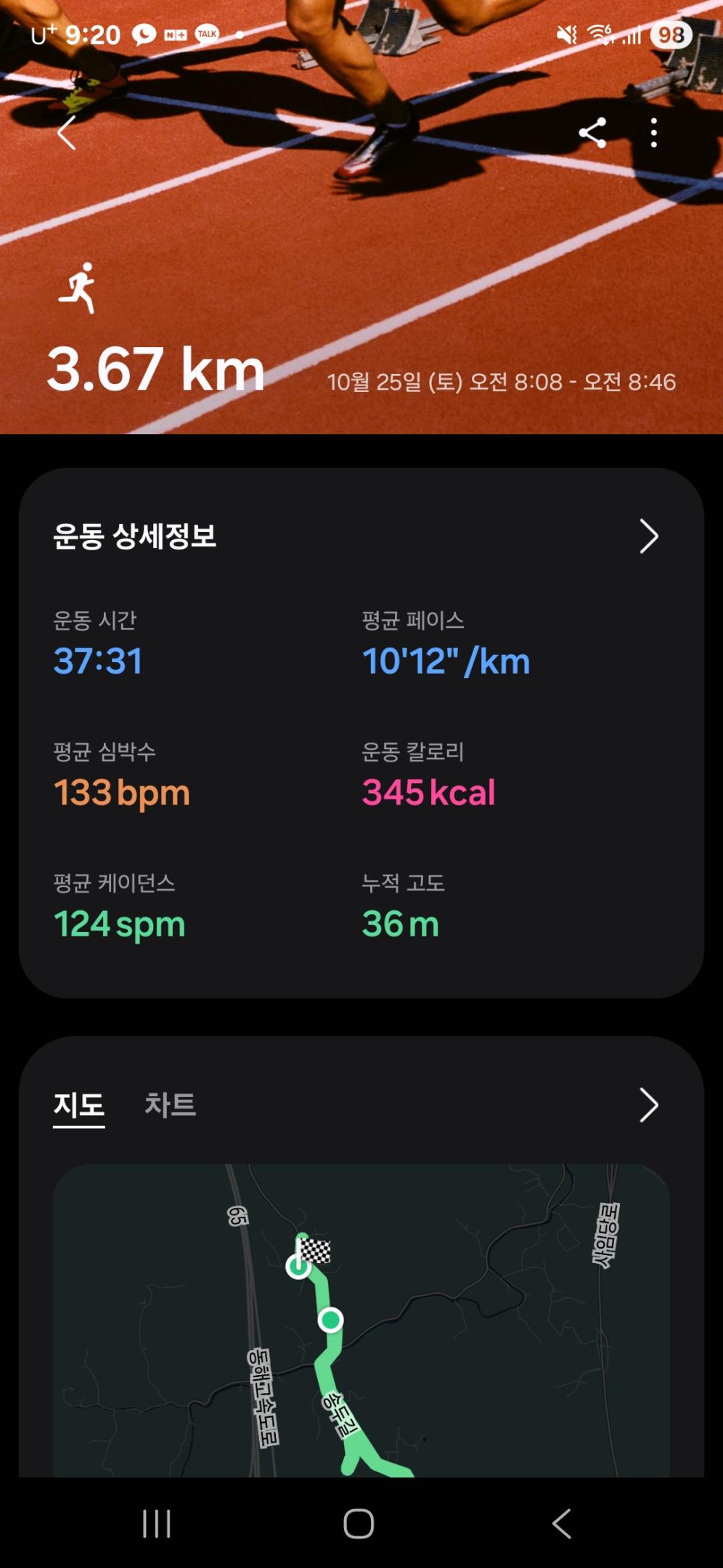Tap the KakaoTalk notification icon in status bar
This screenshot has width=723, height=1568.
[x=205, y=34]
